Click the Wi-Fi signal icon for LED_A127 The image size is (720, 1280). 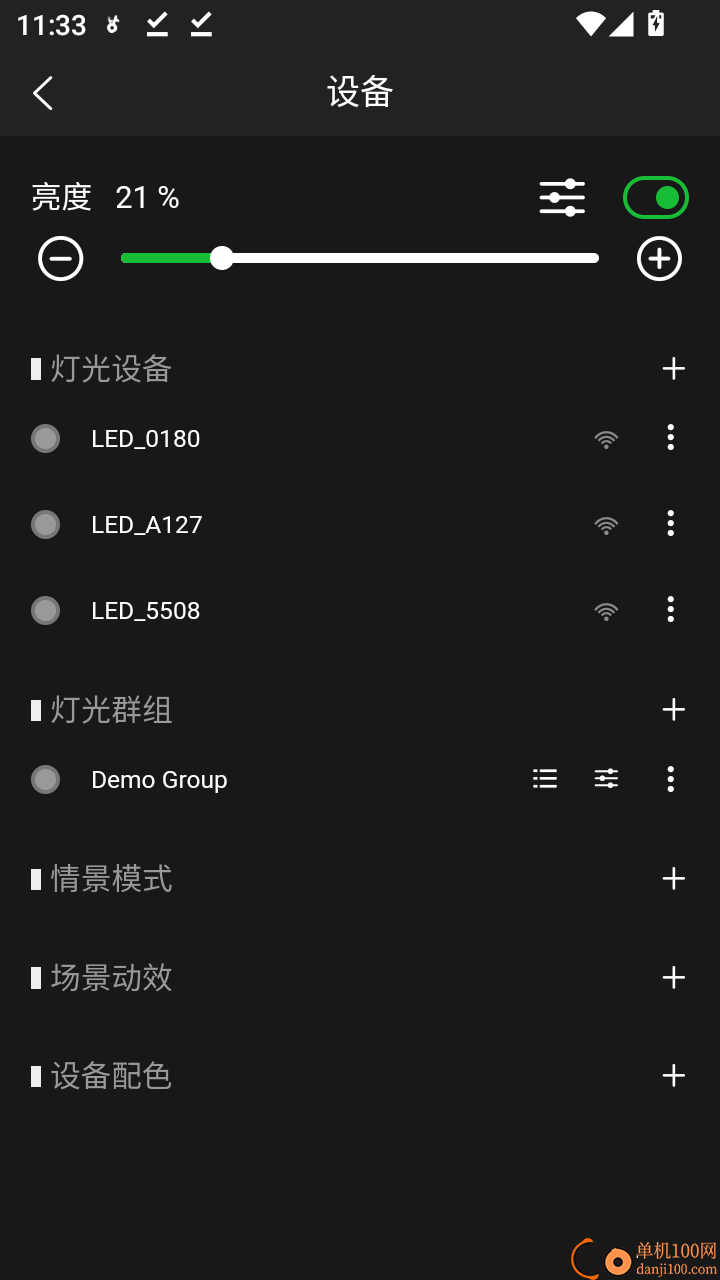click(606, 524)
